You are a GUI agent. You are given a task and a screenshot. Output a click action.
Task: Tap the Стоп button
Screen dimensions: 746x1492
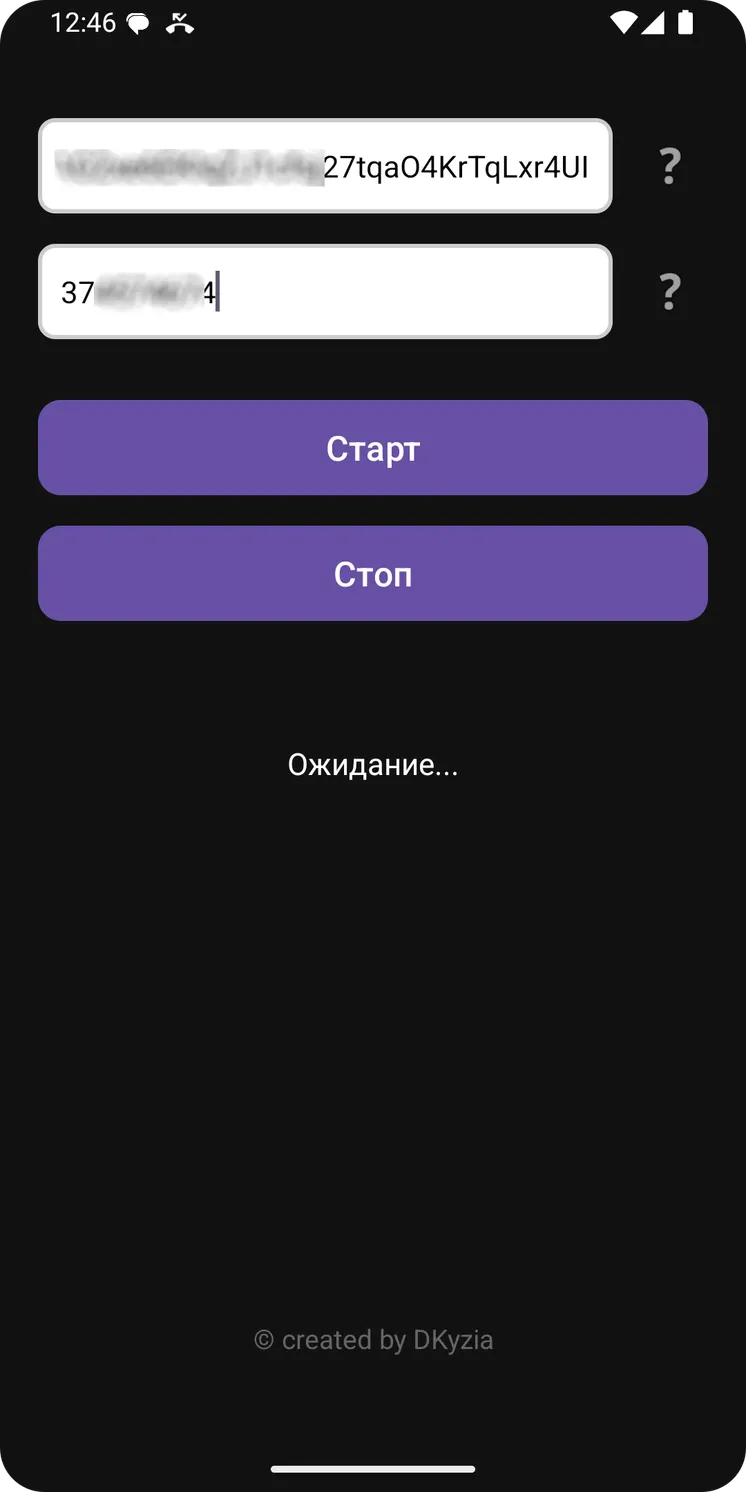coord(373,574)
